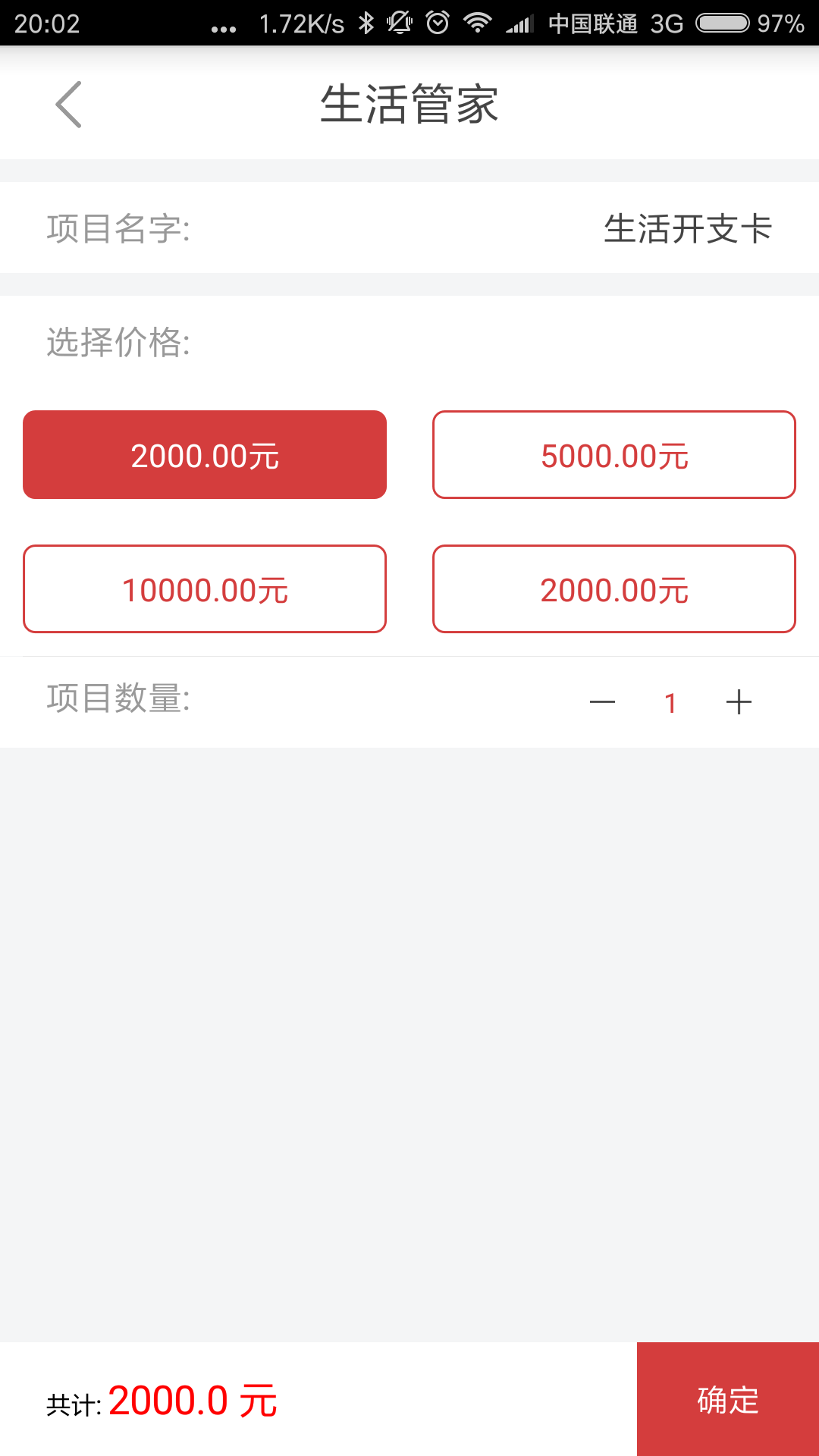Image resolution: width=819 pixels, height=1456 pixels.
Task: Select the 10000.00元 price option
Action: tap(205, 588)
